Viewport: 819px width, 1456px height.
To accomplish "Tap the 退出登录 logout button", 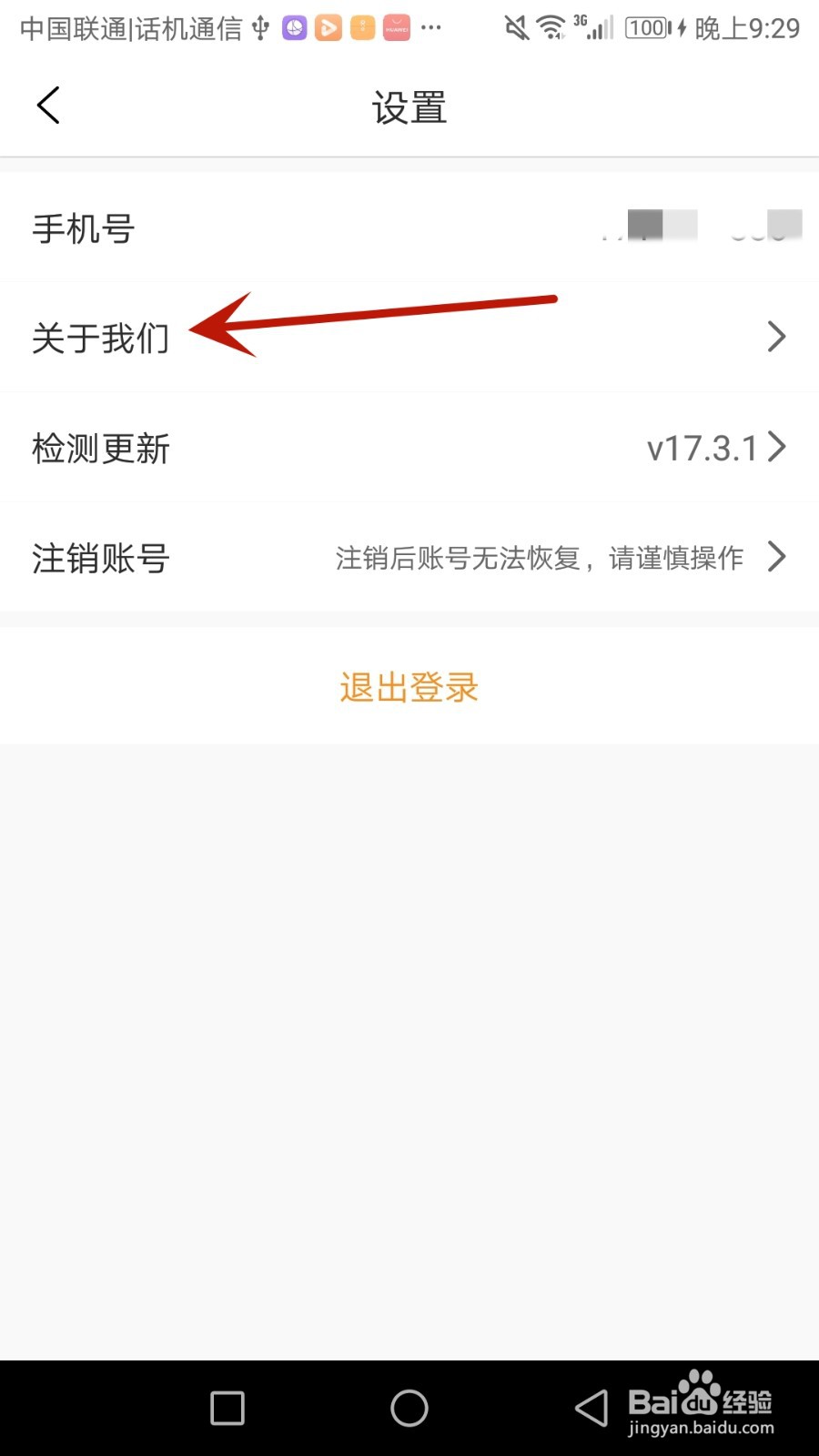I will pos(409,687).
